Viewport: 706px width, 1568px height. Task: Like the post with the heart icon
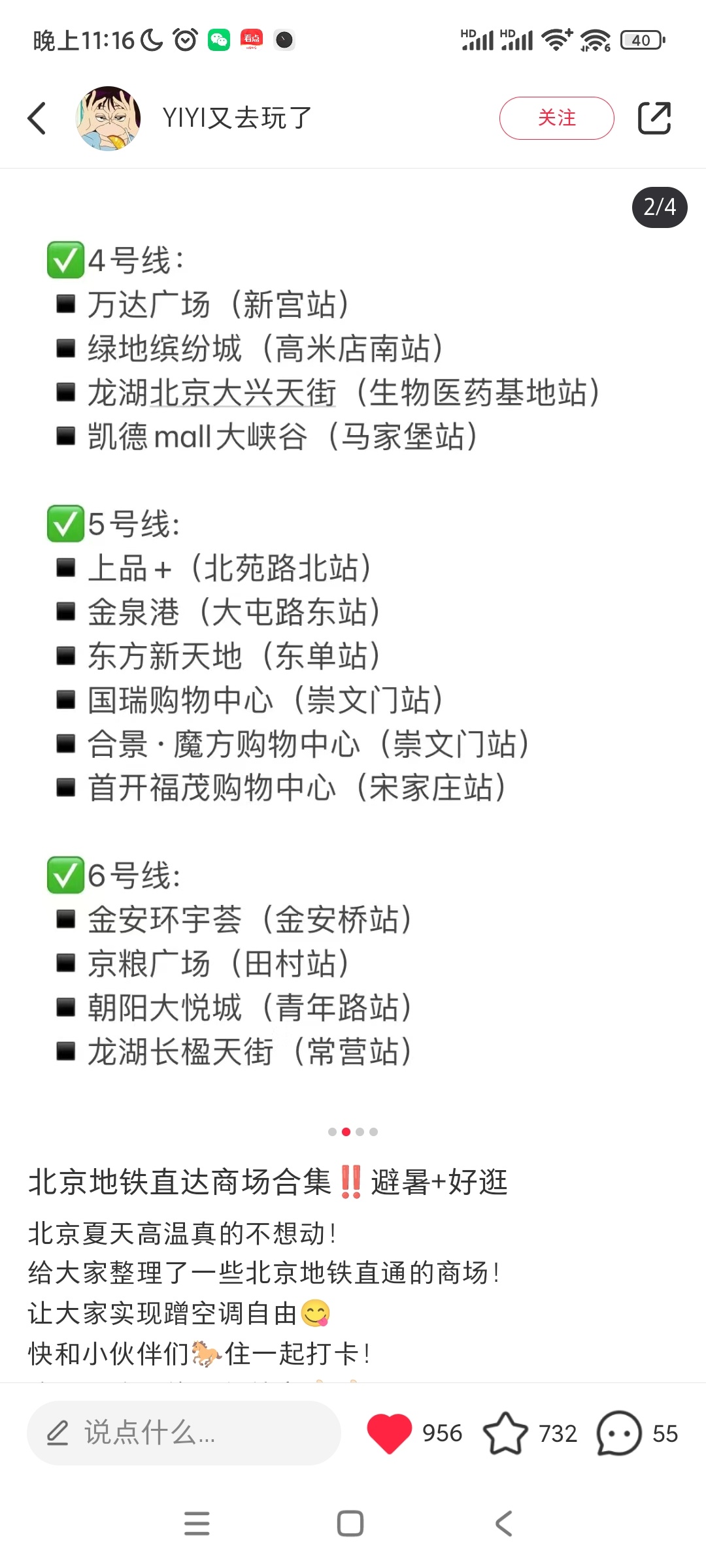(x=390, y=1433)
